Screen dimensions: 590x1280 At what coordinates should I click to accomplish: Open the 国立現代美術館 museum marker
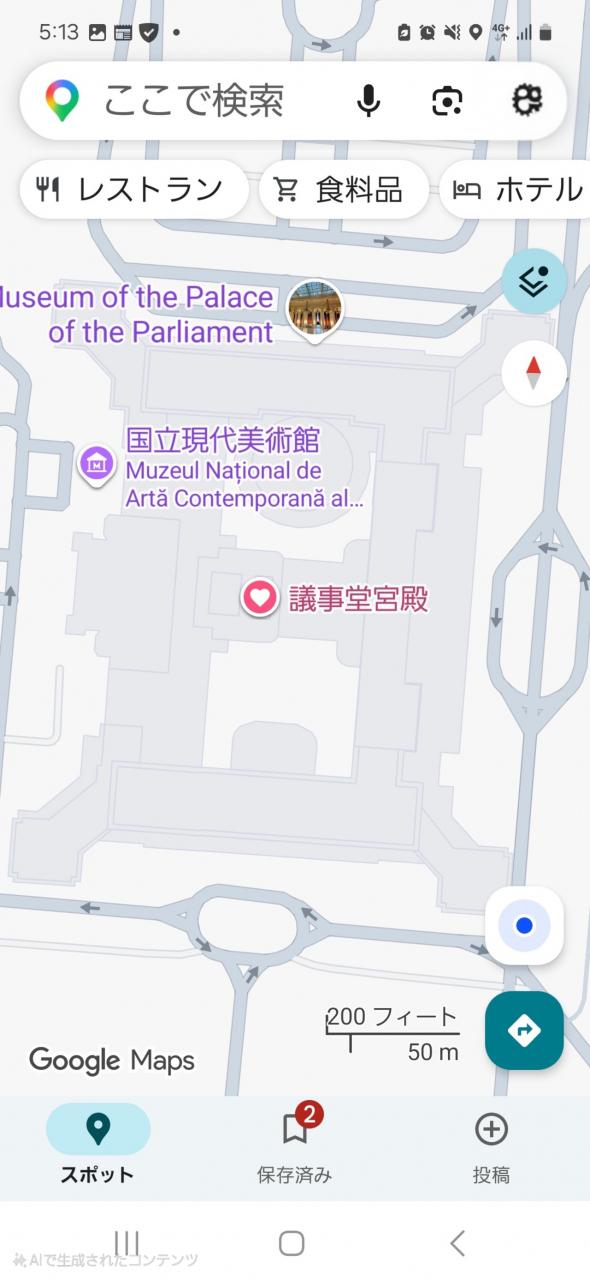pos(96,464)
